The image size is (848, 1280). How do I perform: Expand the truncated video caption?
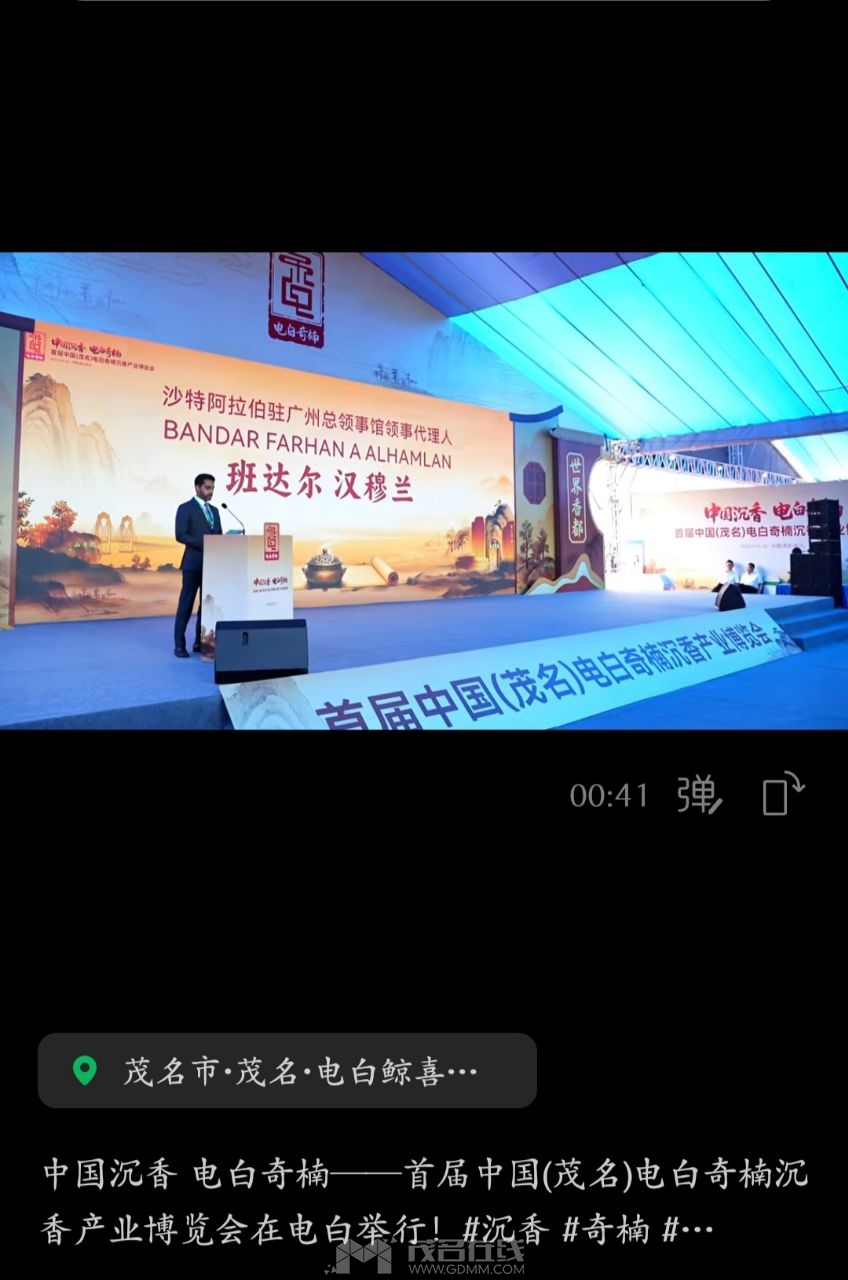click(x=696, y=1229)
